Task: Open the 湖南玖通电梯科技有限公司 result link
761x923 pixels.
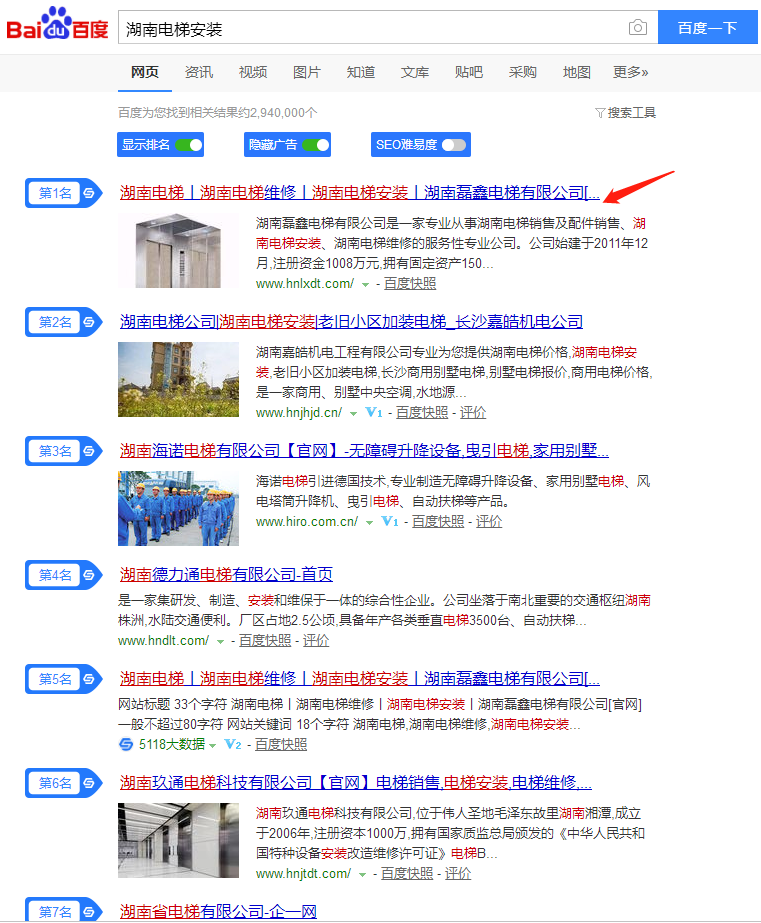Action: pos(355,782)
